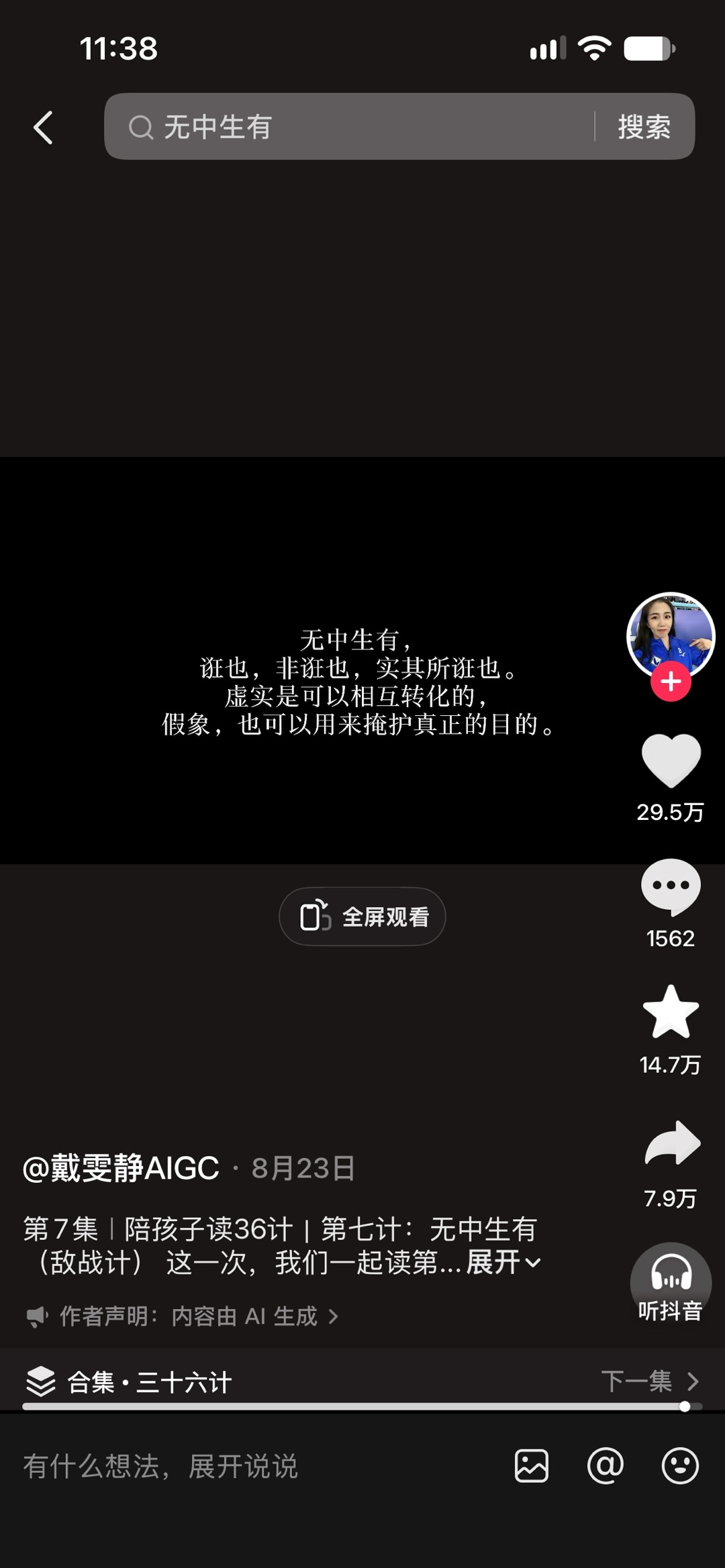Open 作者声明：内容由 AI 生成 notice
The width and height of the screenshot is (725, 1568).
click(x=183, y=1316)
